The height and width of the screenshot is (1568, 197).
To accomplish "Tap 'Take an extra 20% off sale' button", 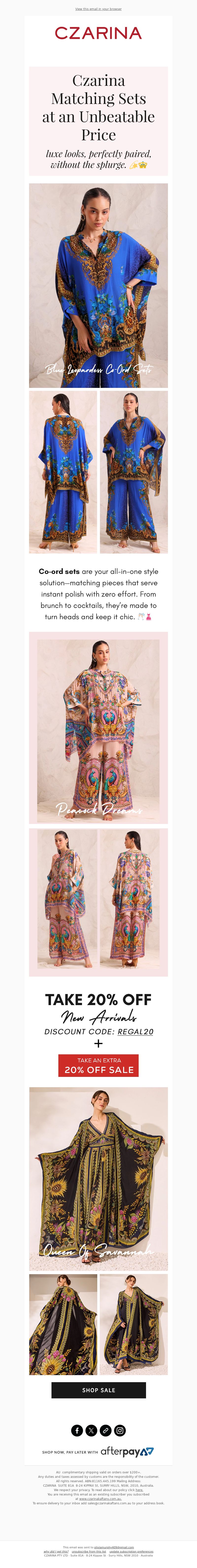I will point(98,1065).
